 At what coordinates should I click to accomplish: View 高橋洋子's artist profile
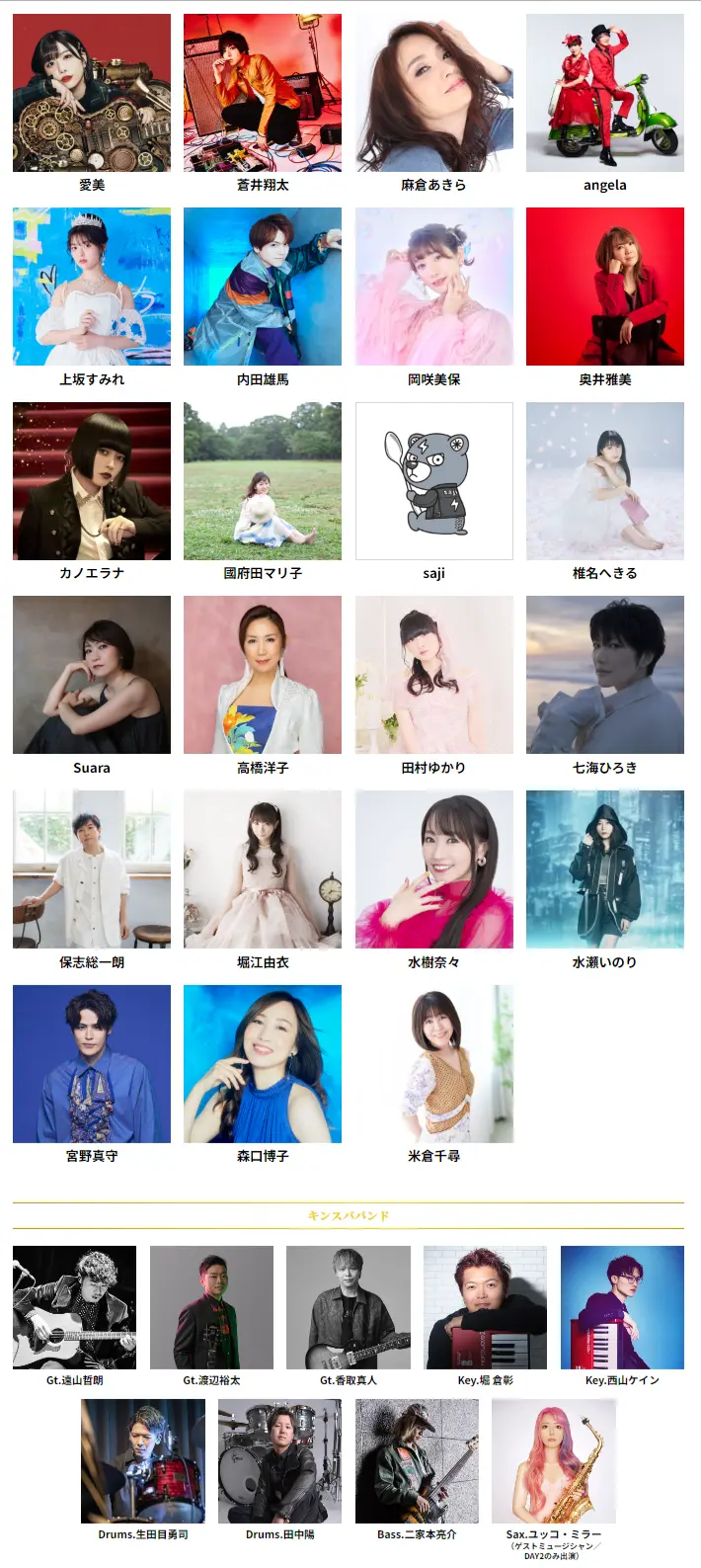click(263, 675)
